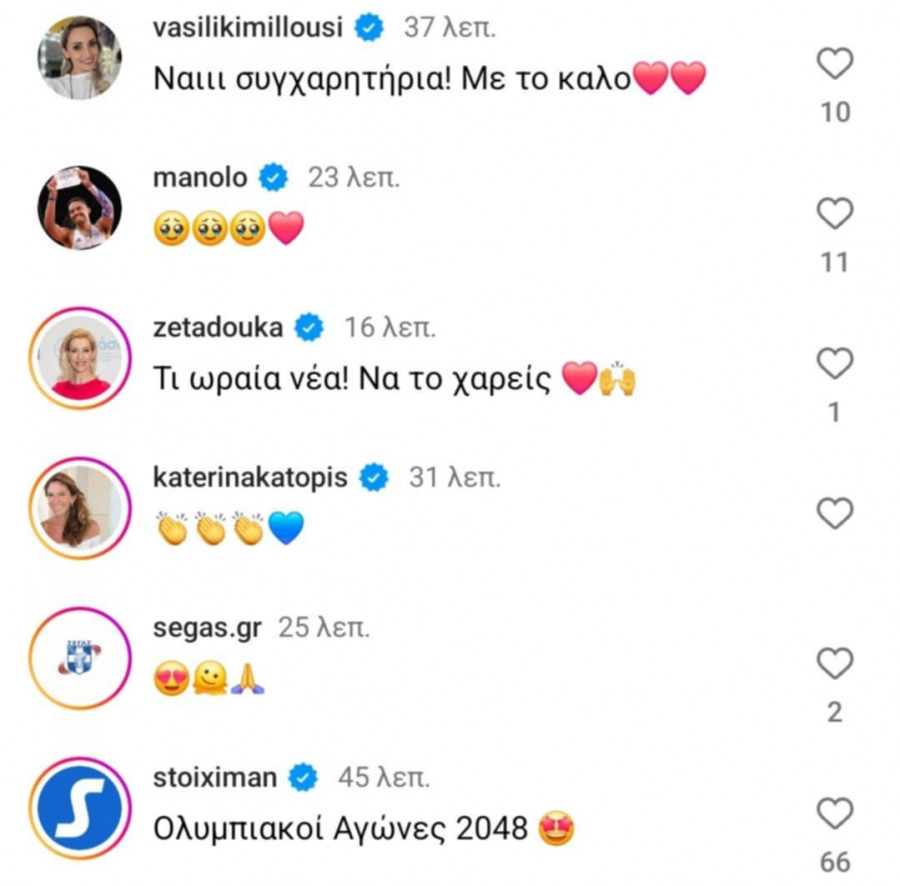
Task: View stoiximan's story from the avatar
Action: click(x=79, y=808)
